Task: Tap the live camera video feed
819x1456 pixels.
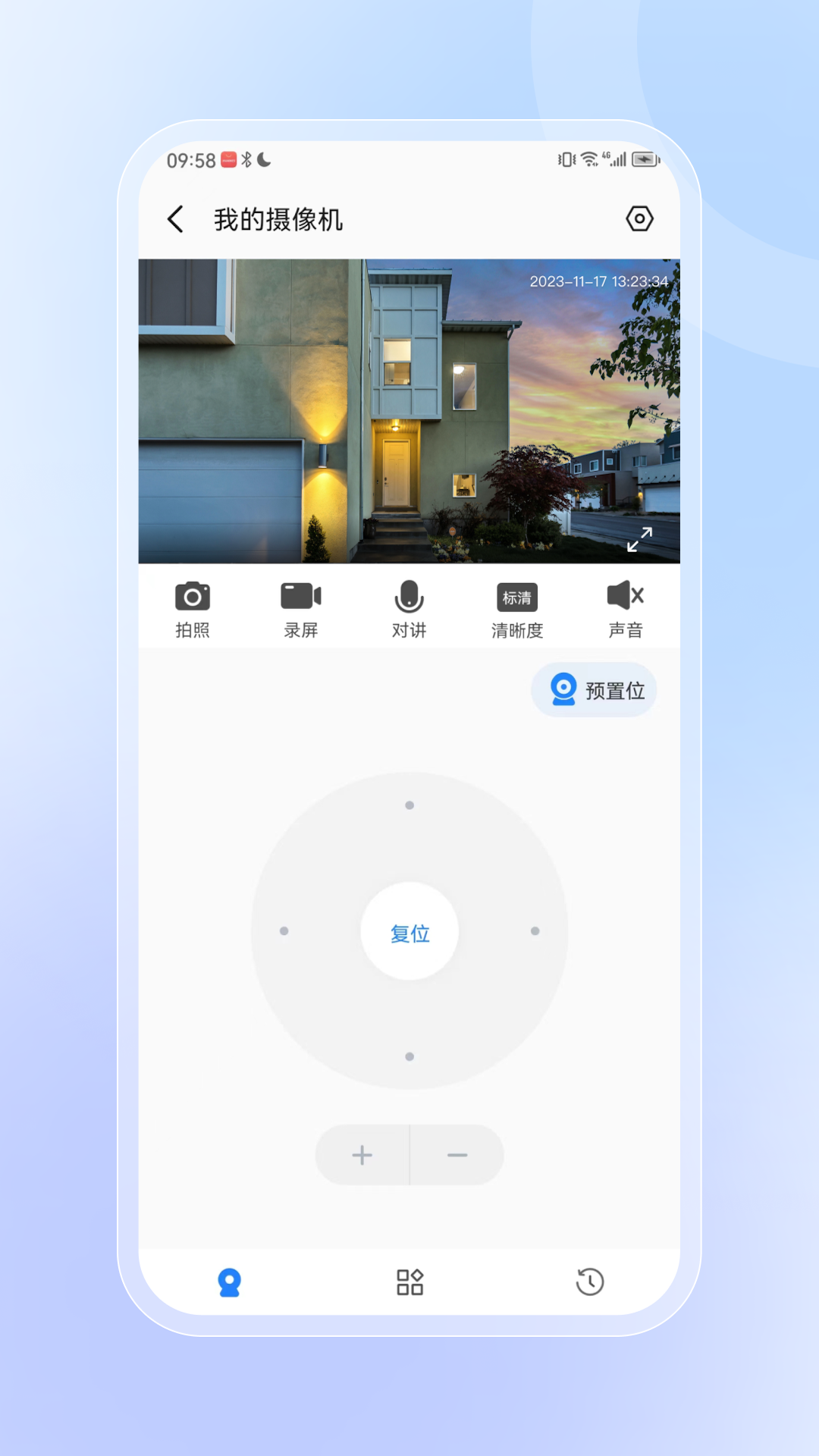Action: [409, 409]
